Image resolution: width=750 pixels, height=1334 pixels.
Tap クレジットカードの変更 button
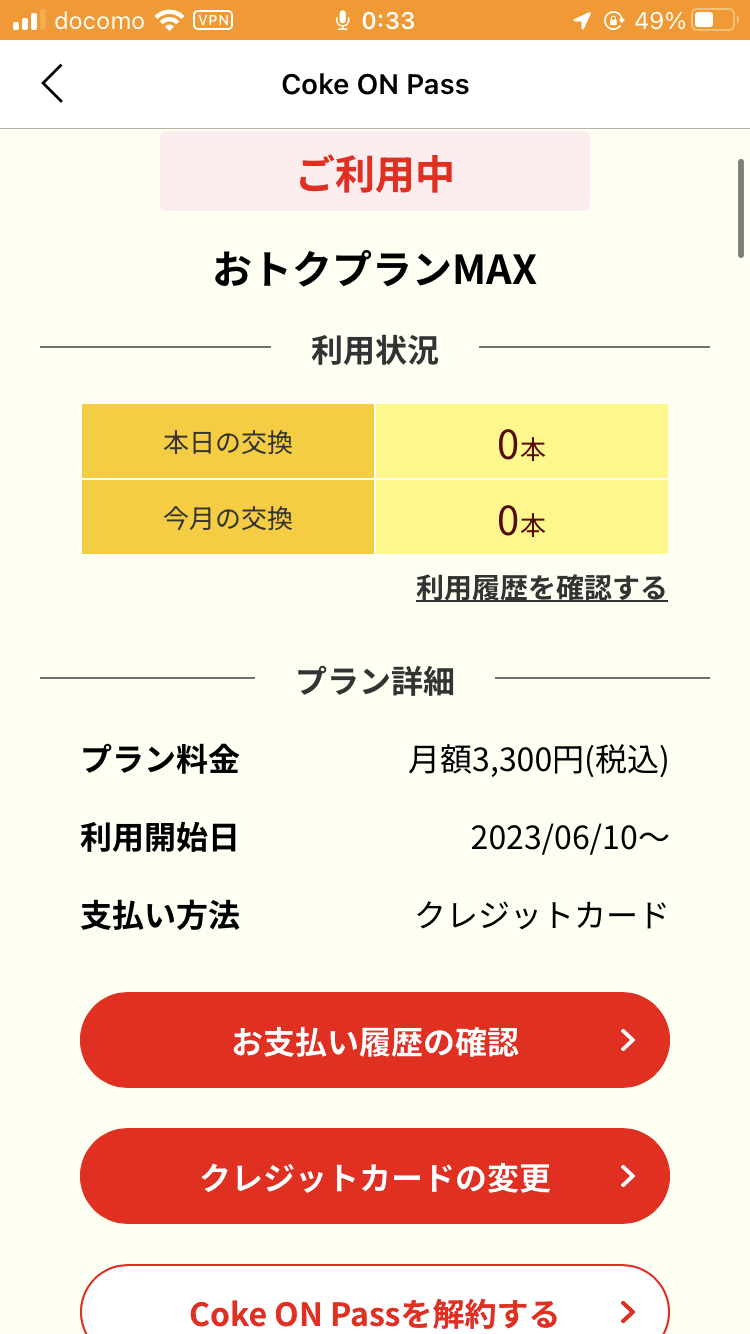point(375,1177)
